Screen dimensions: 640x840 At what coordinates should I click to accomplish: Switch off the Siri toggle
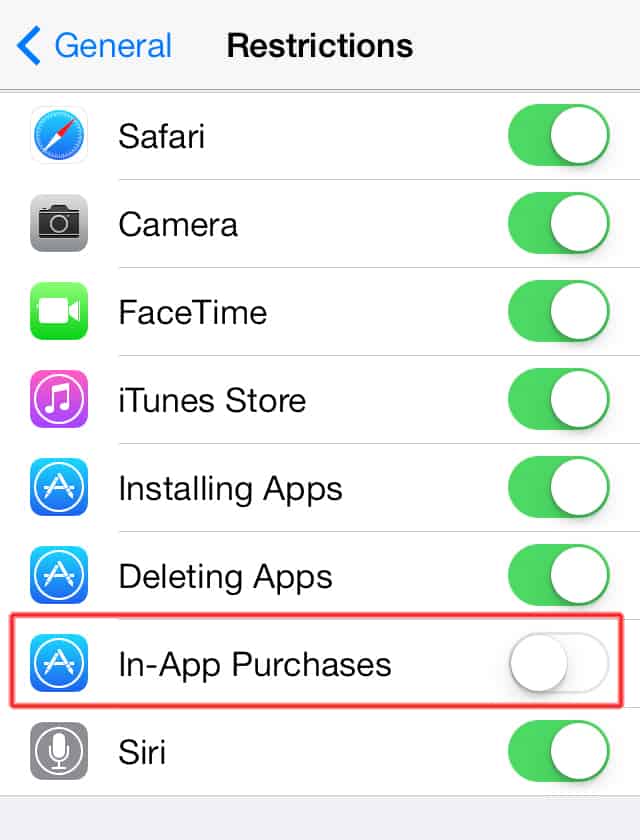pos(558,751)
